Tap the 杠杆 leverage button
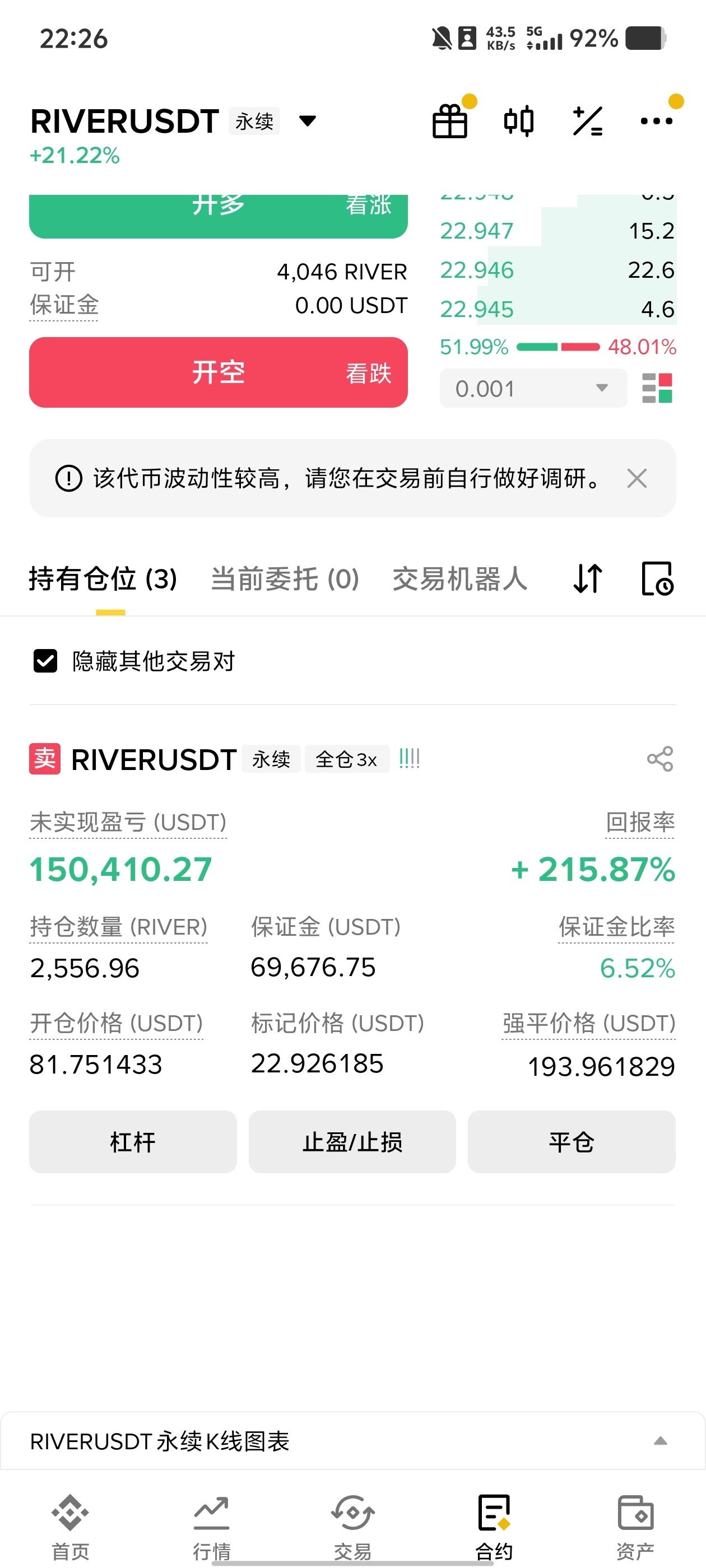Screen dimensions: 706x1568 coord(133,1141)
